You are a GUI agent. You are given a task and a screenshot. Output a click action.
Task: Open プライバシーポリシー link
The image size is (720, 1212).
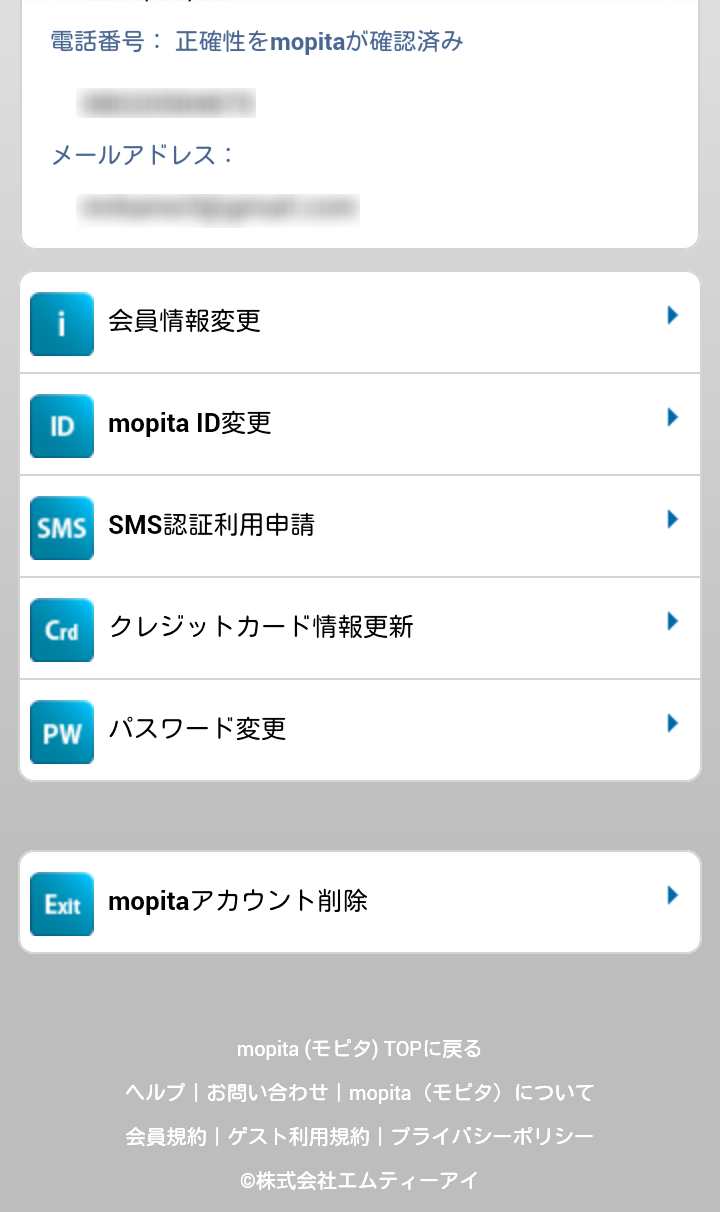tap(492, 1137)
